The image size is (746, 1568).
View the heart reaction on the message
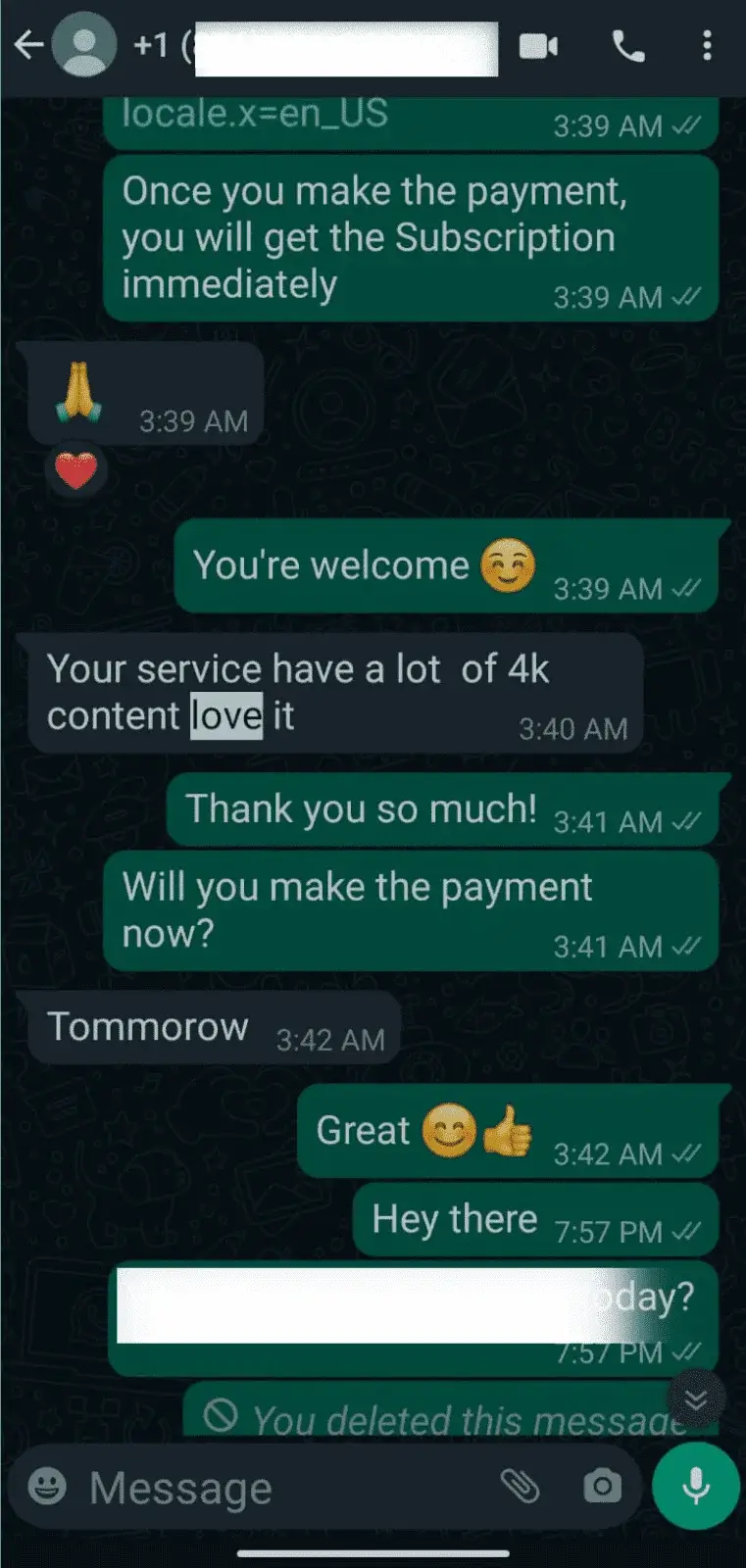[x=75, y=472]
